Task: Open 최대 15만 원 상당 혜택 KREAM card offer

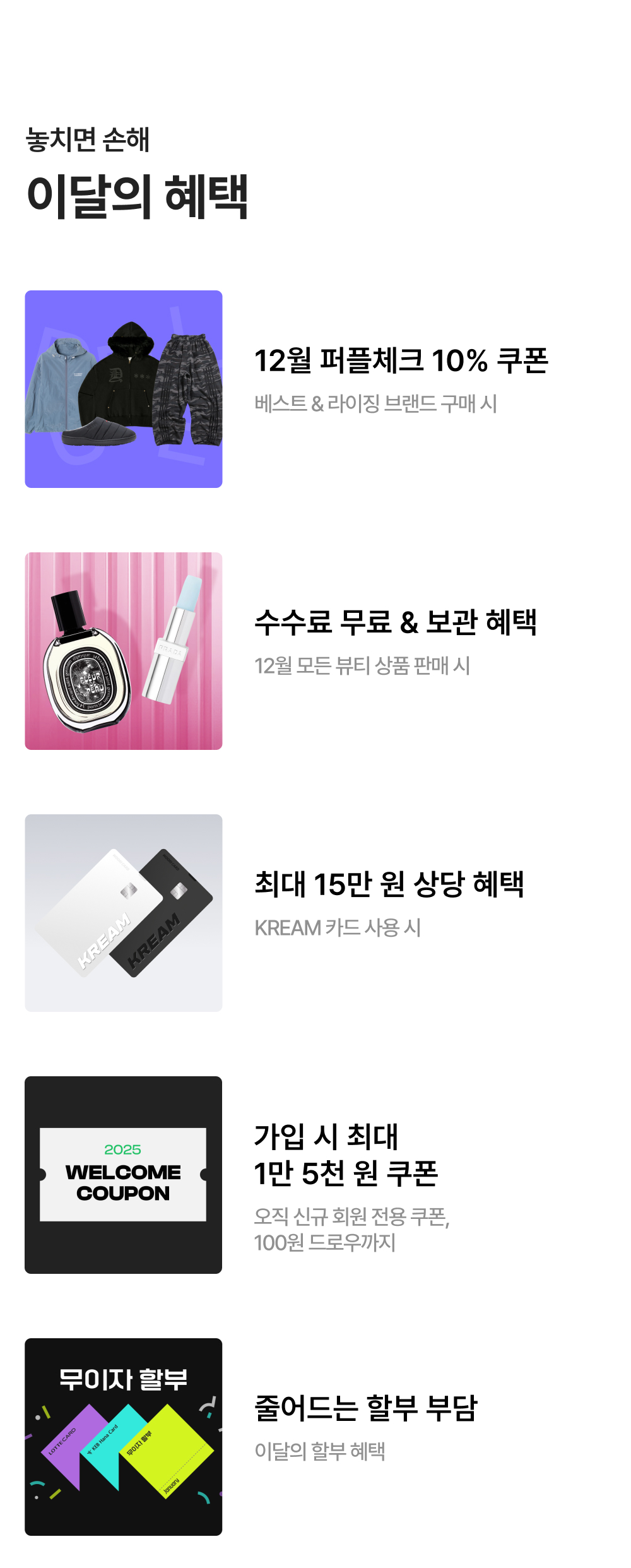Action: tap(389, 884)
